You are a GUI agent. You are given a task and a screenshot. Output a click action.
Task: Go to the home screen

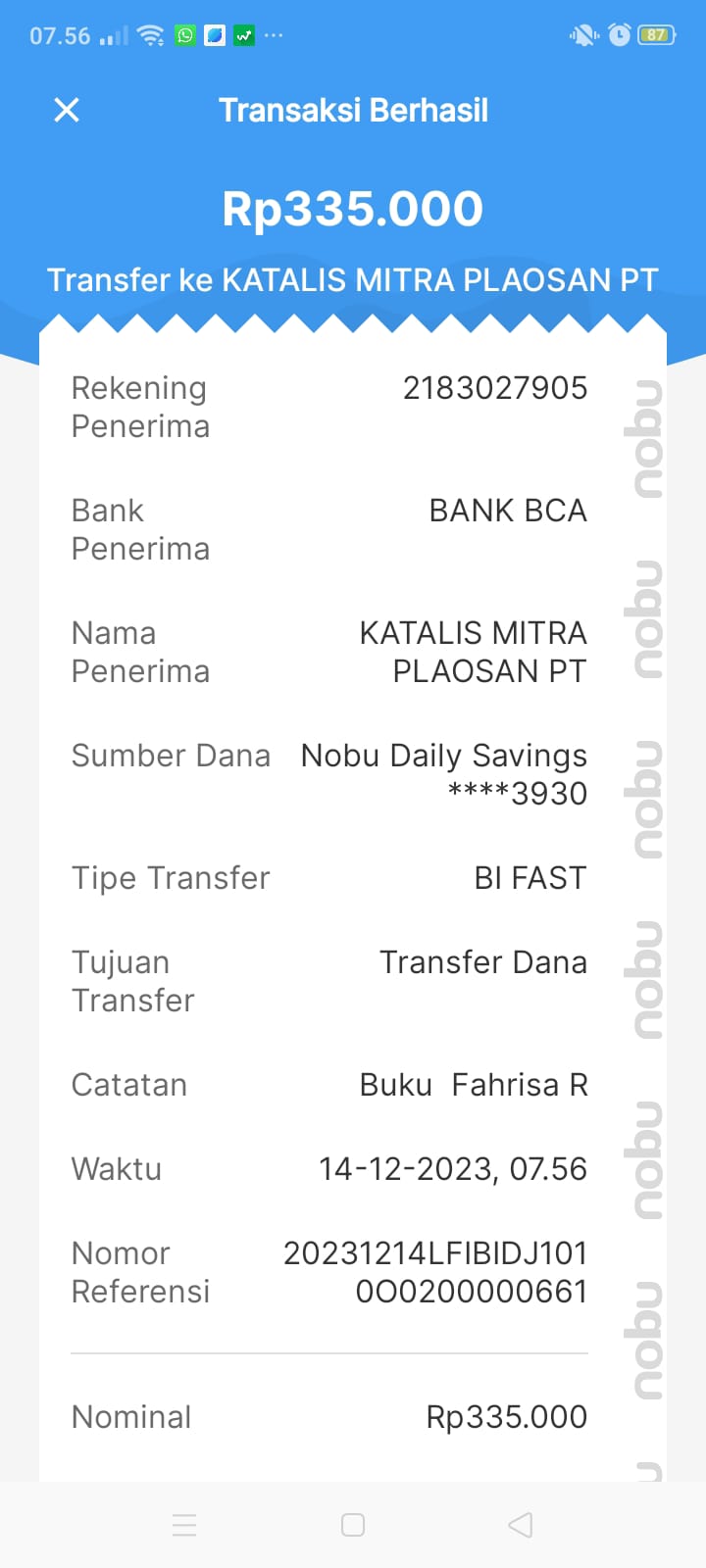pos(353,1525)
